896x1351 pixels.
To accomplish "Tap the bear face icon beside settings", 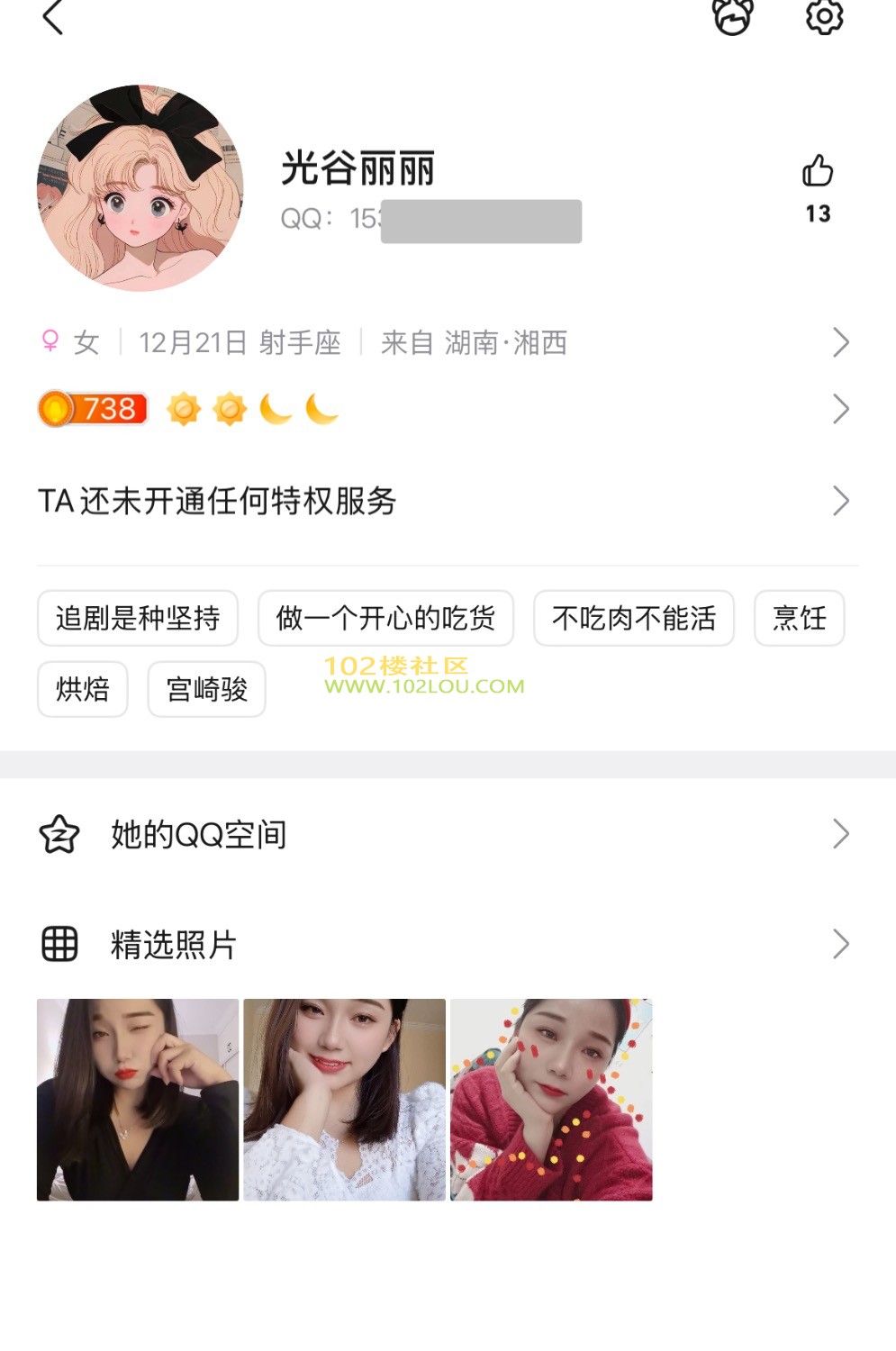I will (732, 16).
